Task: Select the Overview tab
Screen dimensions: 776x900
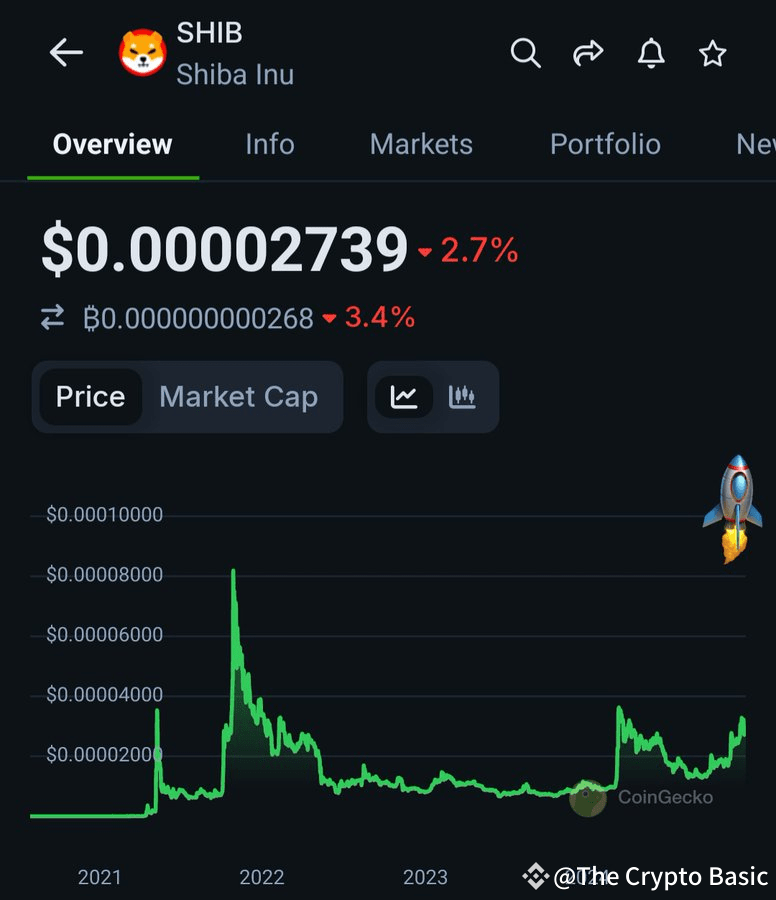Action: pos(112,144)
